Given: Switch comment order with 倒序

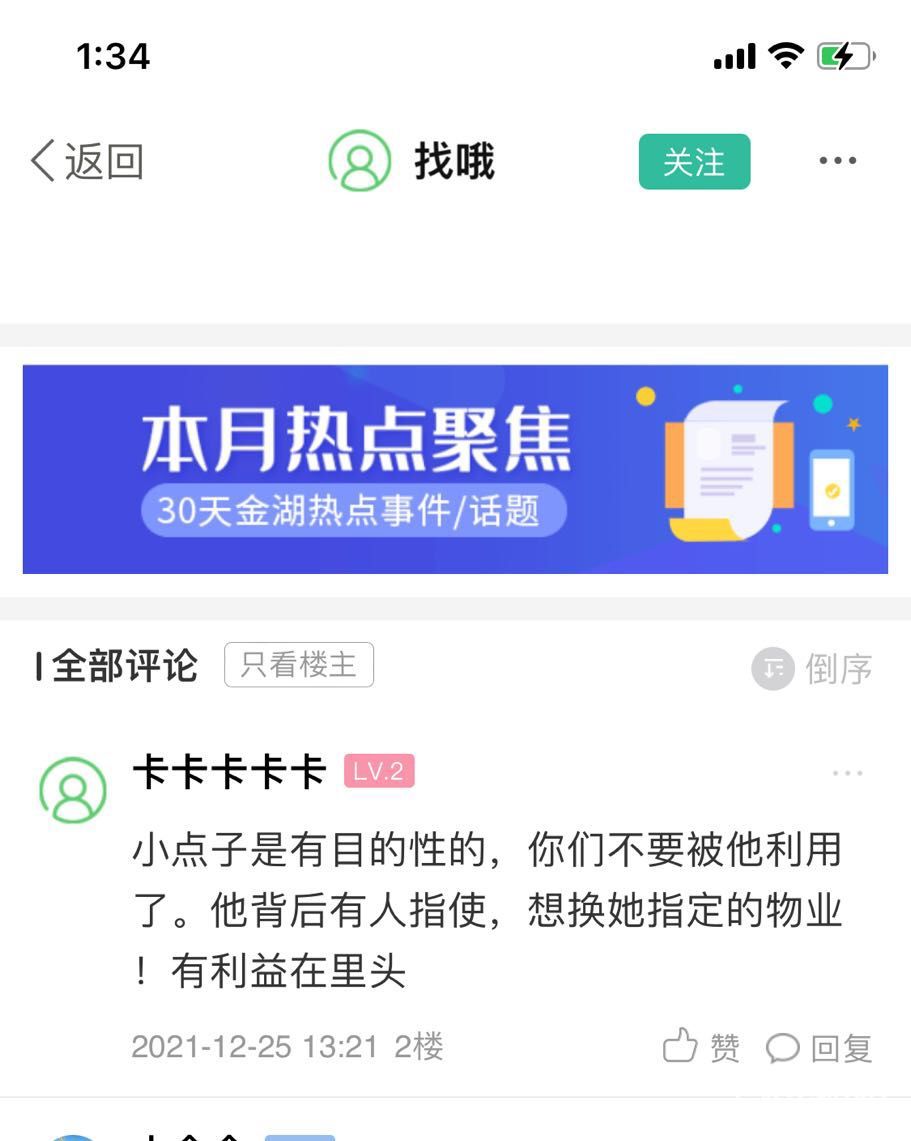Looking at the screenshot, I should 813,669.
